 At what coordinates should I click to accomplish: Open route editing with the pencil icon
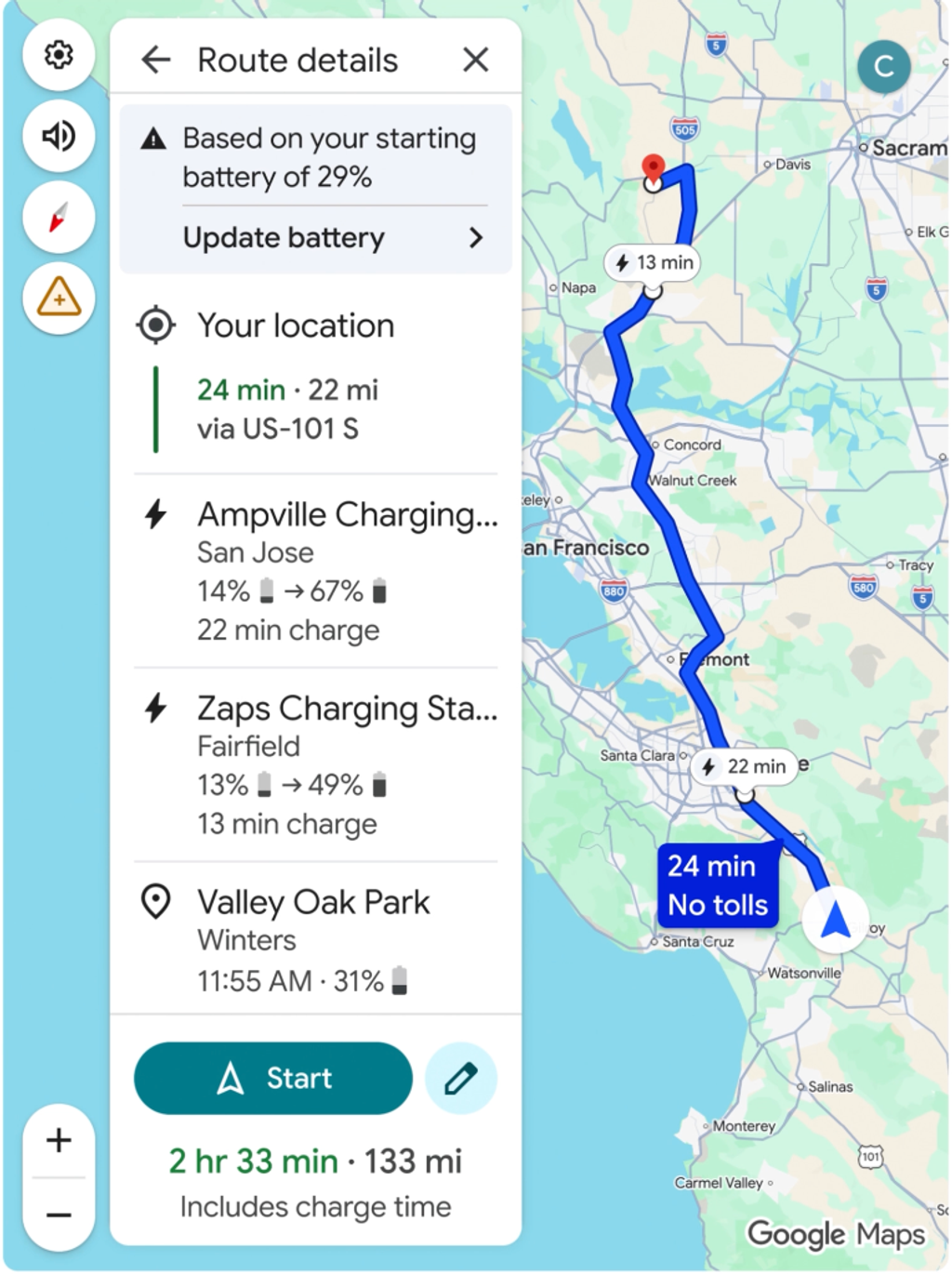[461, 1077]
